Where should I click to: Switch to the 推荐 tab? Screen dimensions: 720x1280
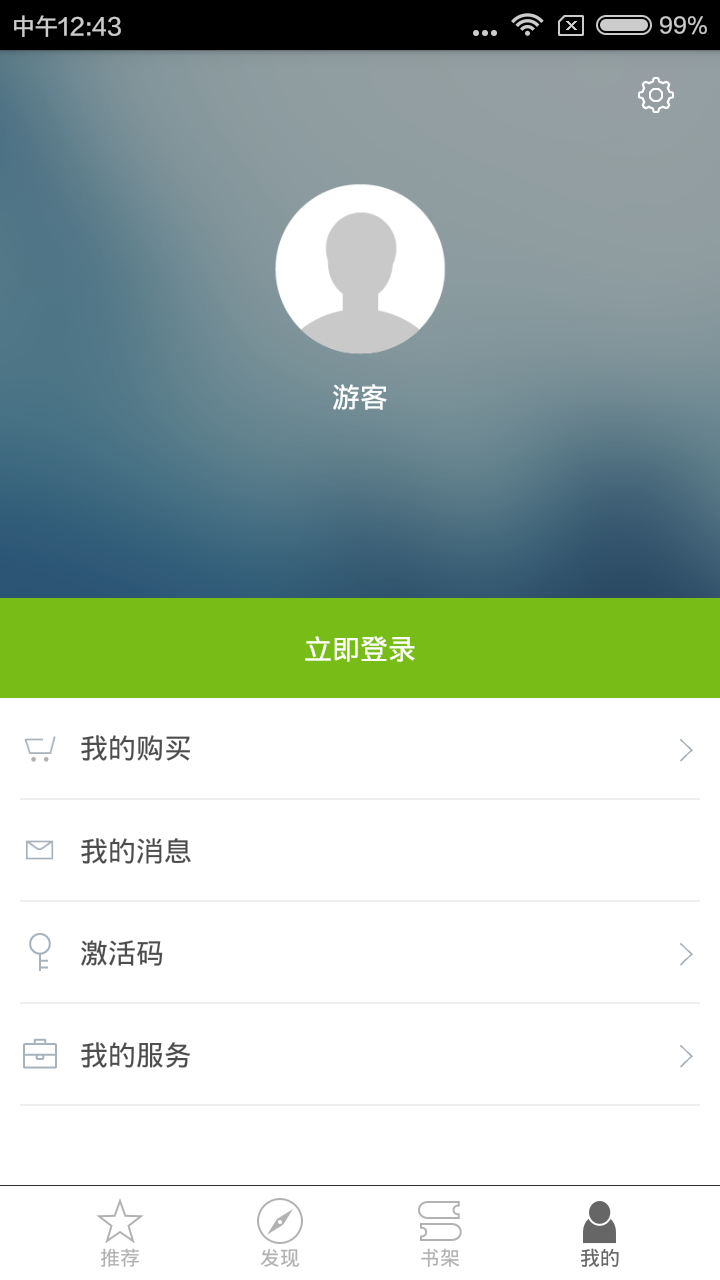click(x=120, y=1232)
